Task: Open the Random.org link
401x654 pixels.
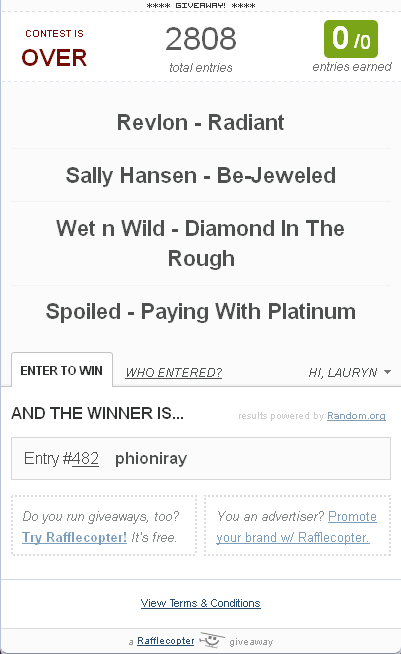Action: [356, 416]
